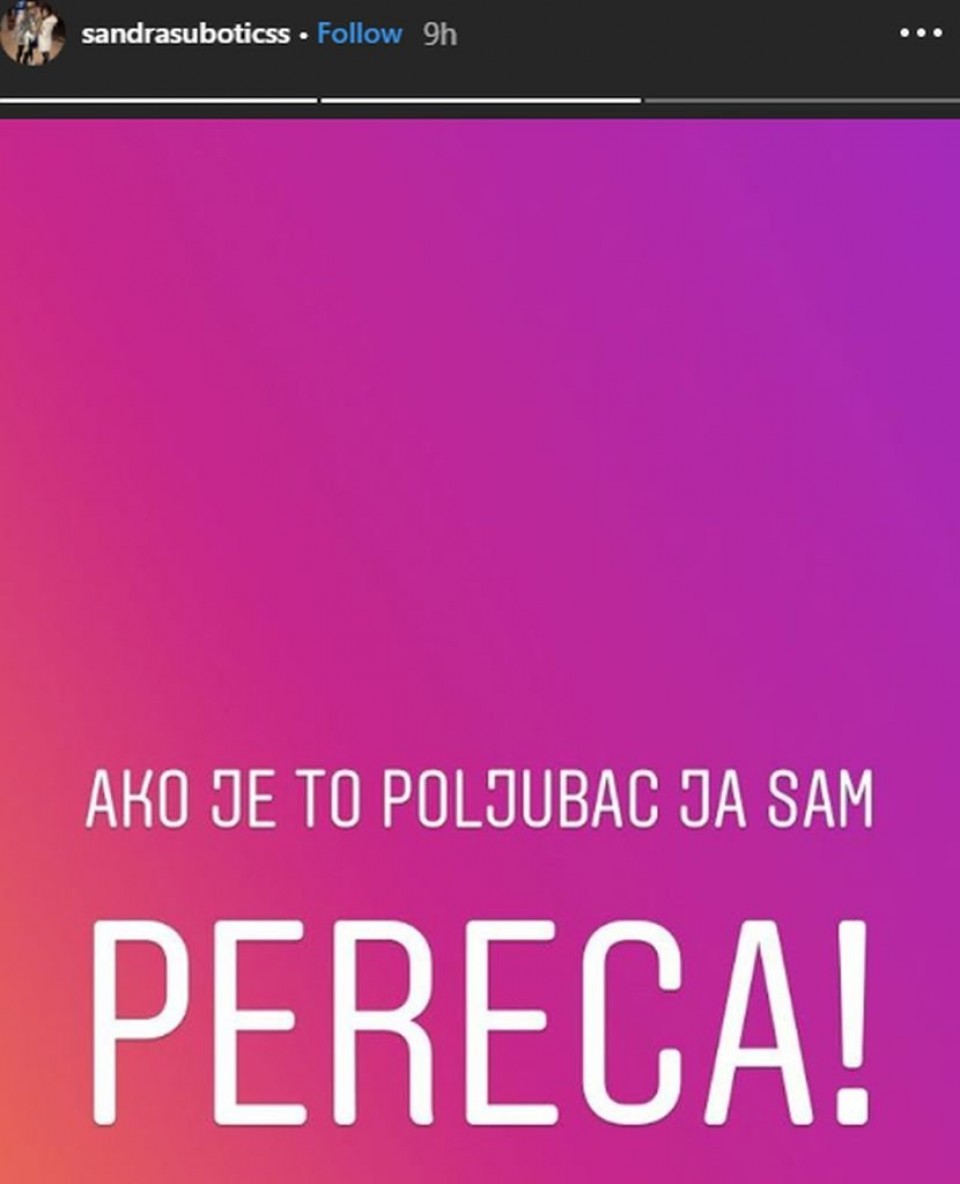The width and height of the screenshot is (960, 1184).
Task: Tap the sandrasuboticss username
Action: click(185, 34)
